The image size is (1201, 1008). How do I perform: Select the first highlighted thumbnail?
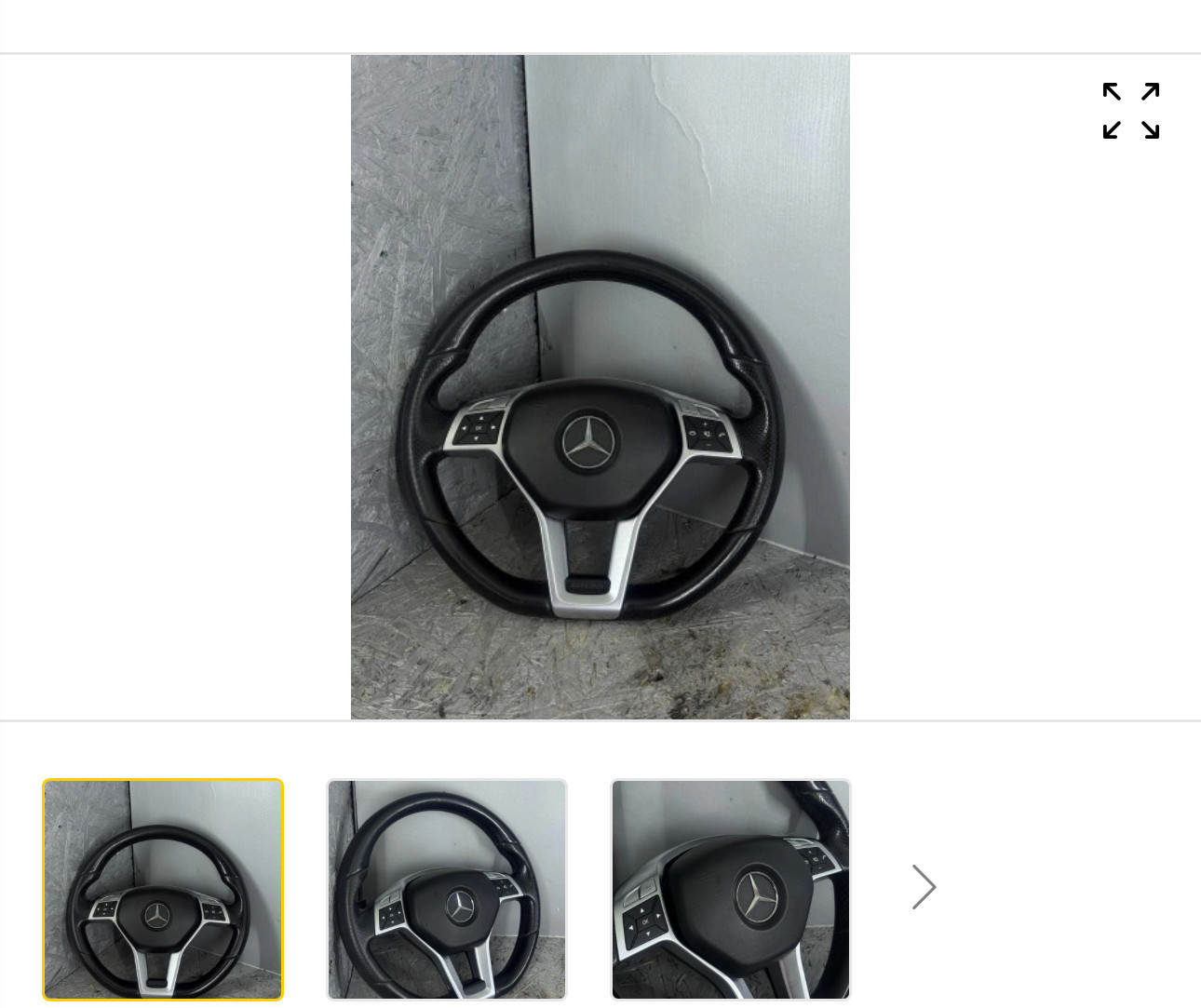coord(163,890)
